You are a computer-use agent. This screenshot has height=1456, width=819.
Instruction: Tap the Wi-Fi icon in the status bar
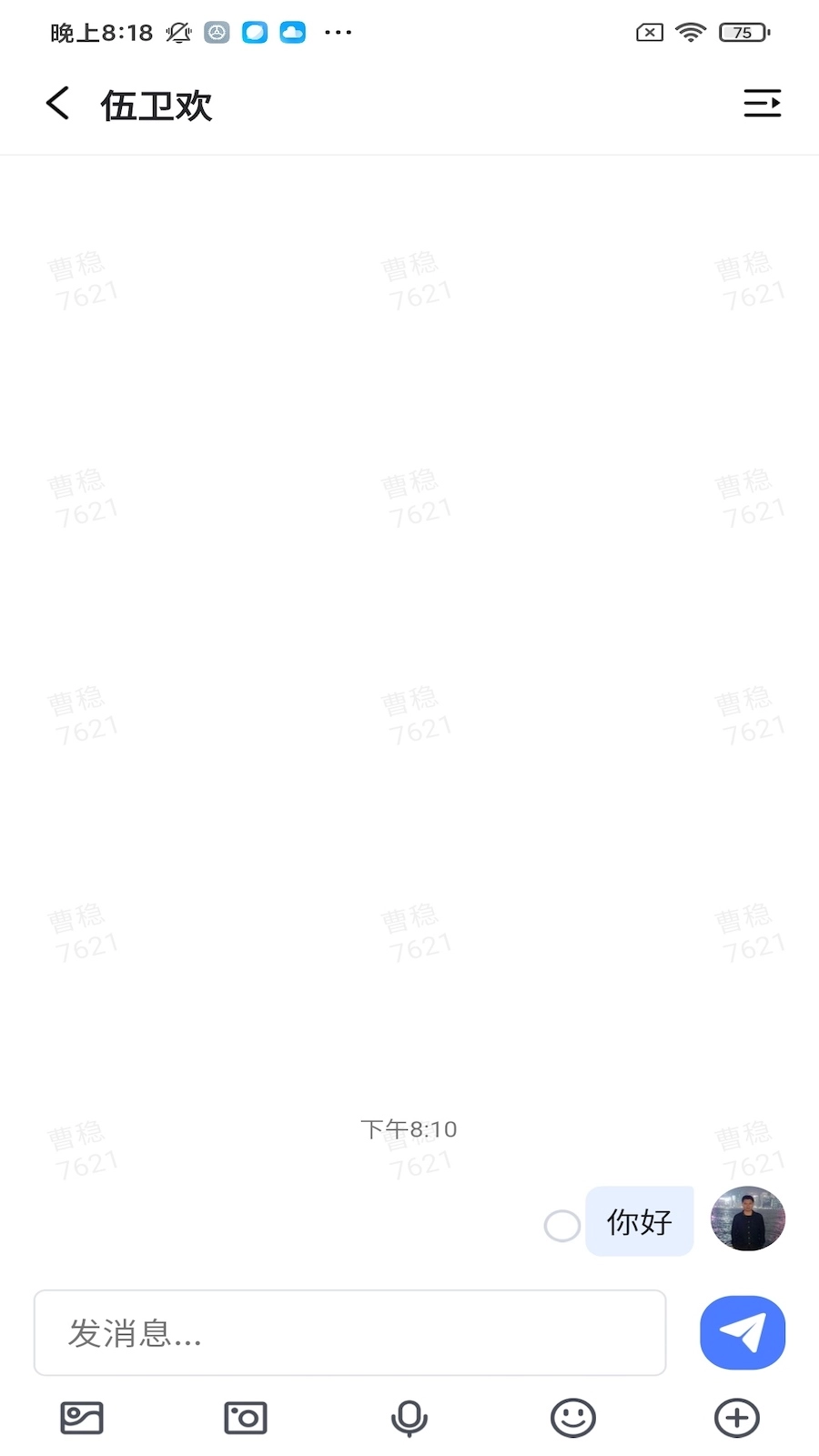pos(692,32)
